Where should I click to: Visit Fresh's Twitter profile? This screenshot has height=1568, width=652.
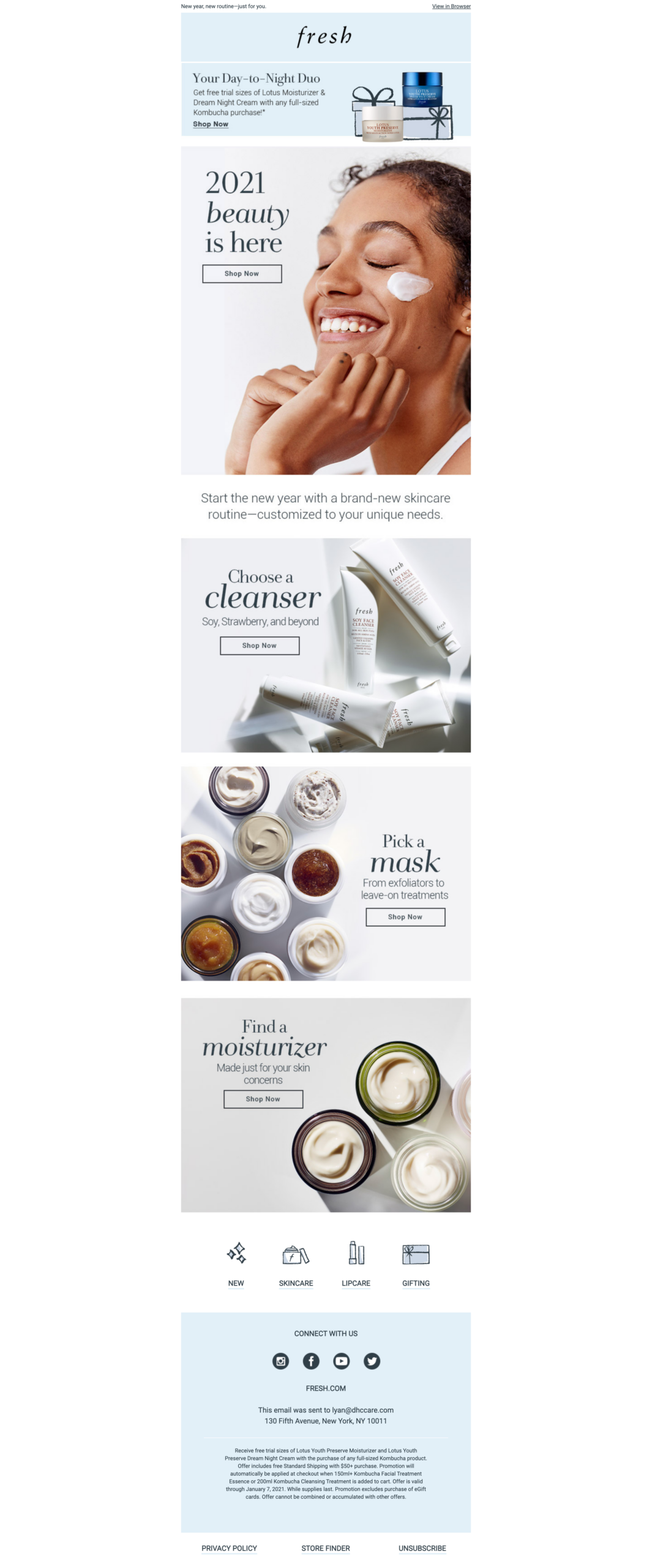[x=372, y=1360]
